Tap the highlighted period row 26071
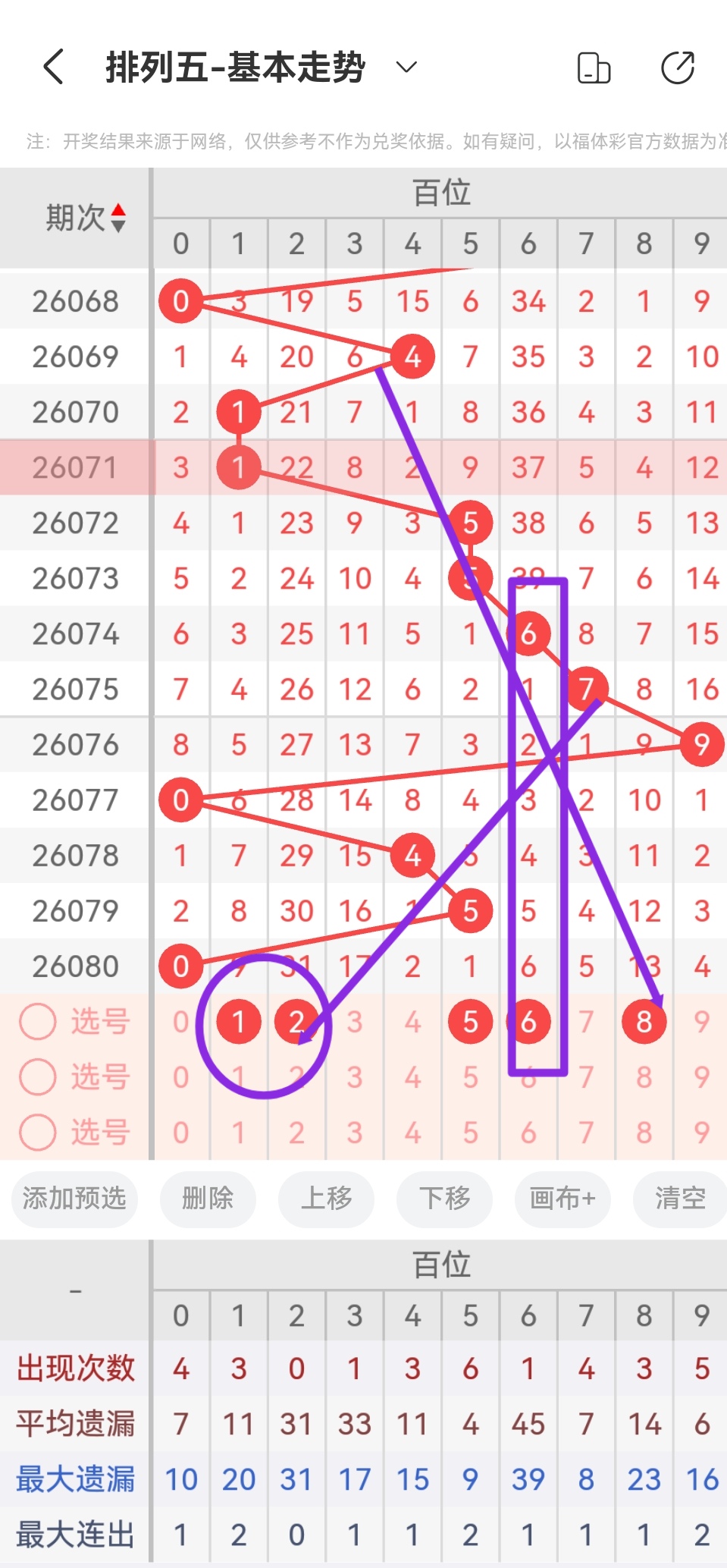Viewport: 727px width, 1568px height. click(74, 467)
